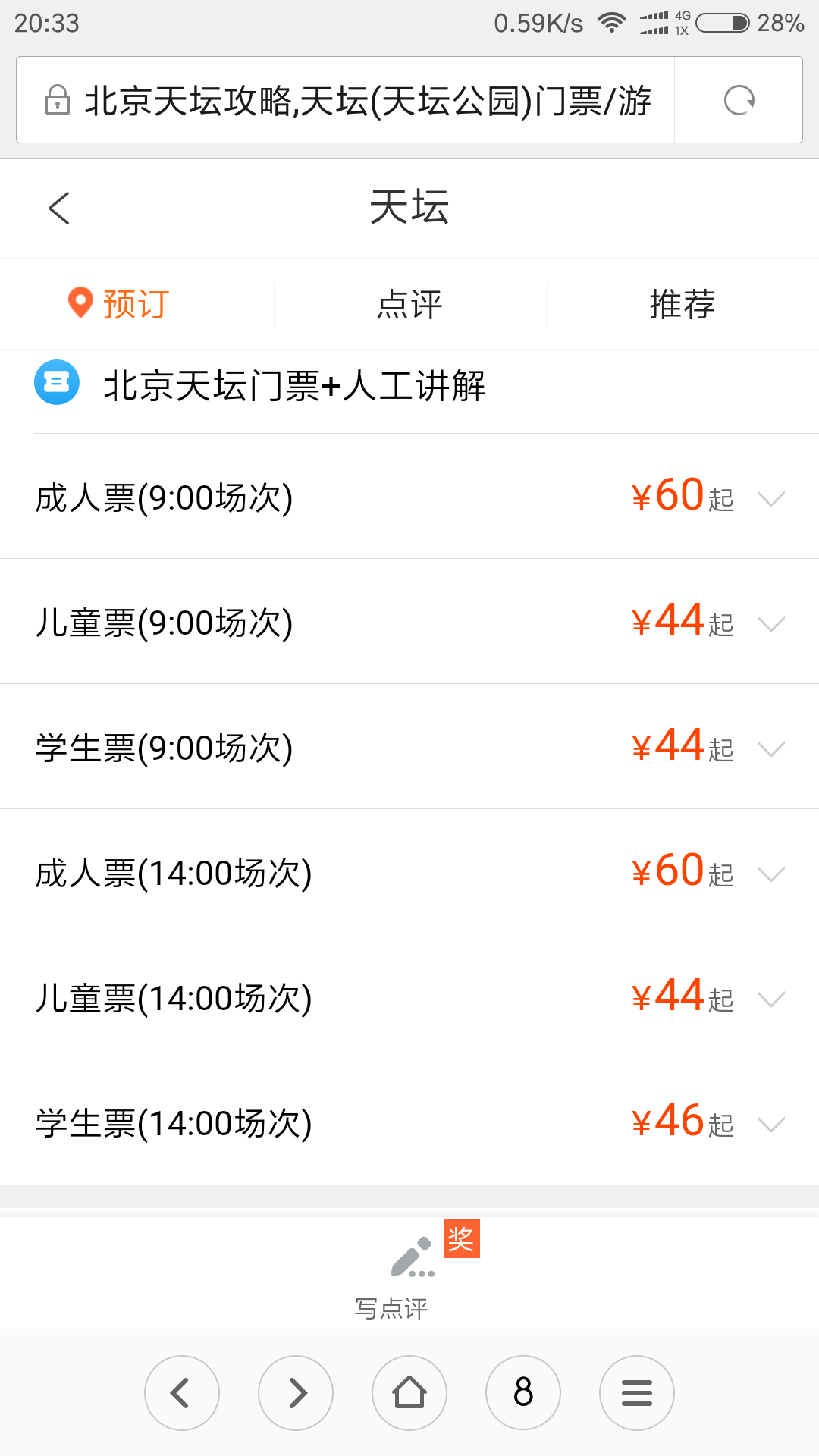The width and height of the screenshot is (819, 1456).
Task: Expand 成人票(9:00场次) ticket options
Action: (x=409, y=497)
